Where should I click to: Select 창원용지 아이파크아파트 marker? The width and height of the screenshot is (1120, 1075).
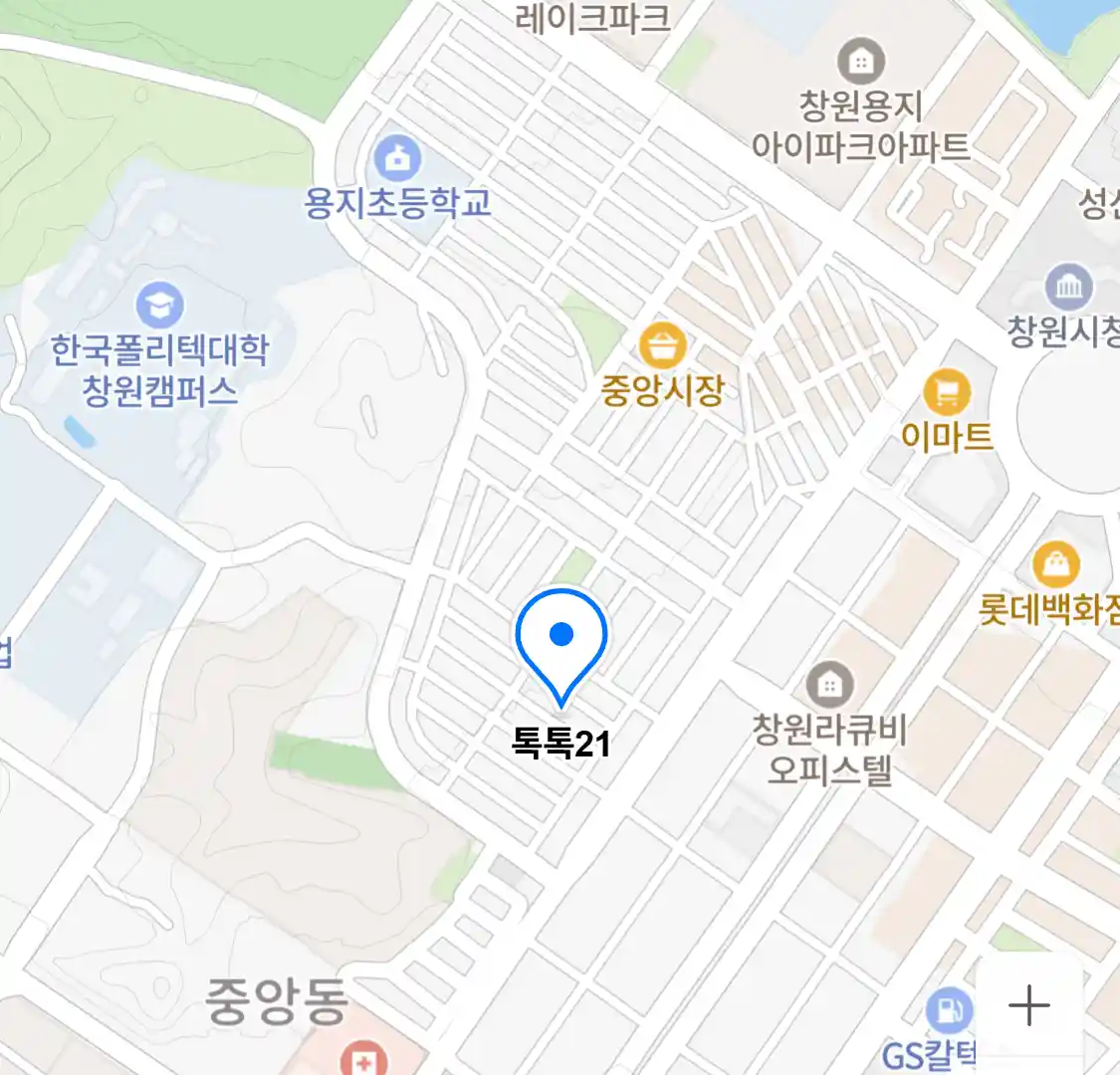861,62
